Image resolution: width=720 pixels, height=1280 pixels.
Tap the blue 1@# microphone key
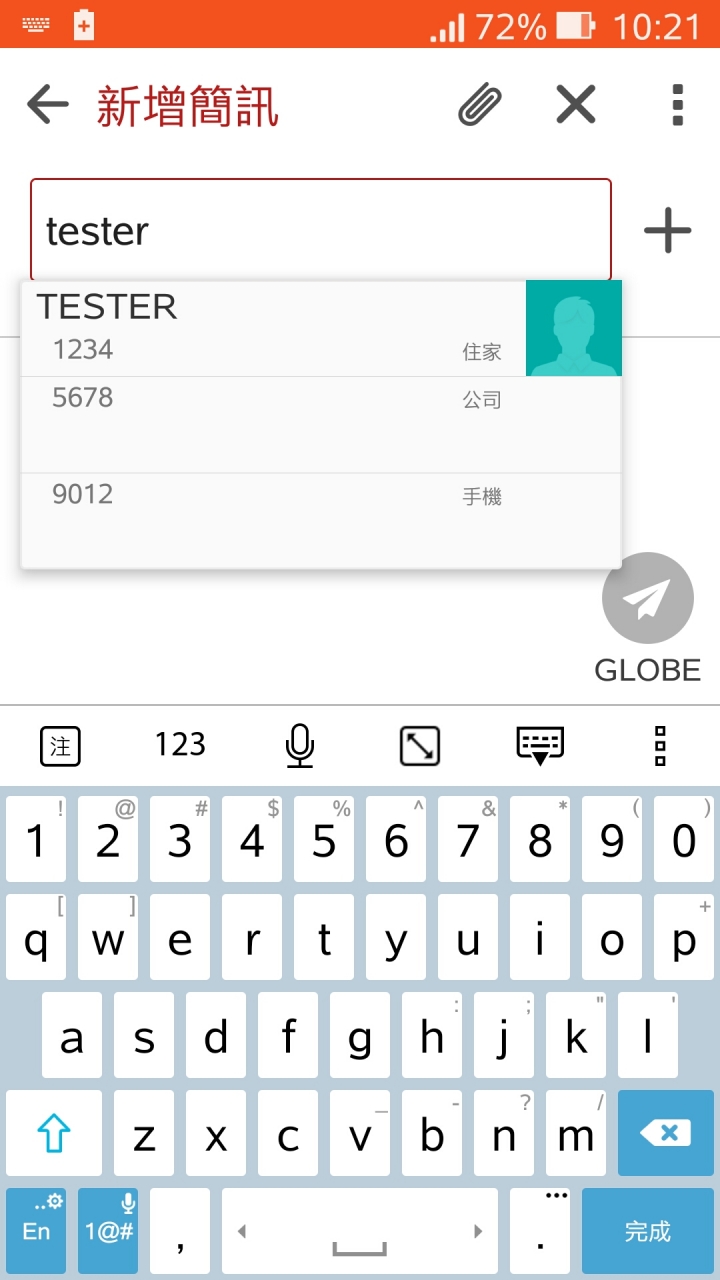click(108, 1230)
